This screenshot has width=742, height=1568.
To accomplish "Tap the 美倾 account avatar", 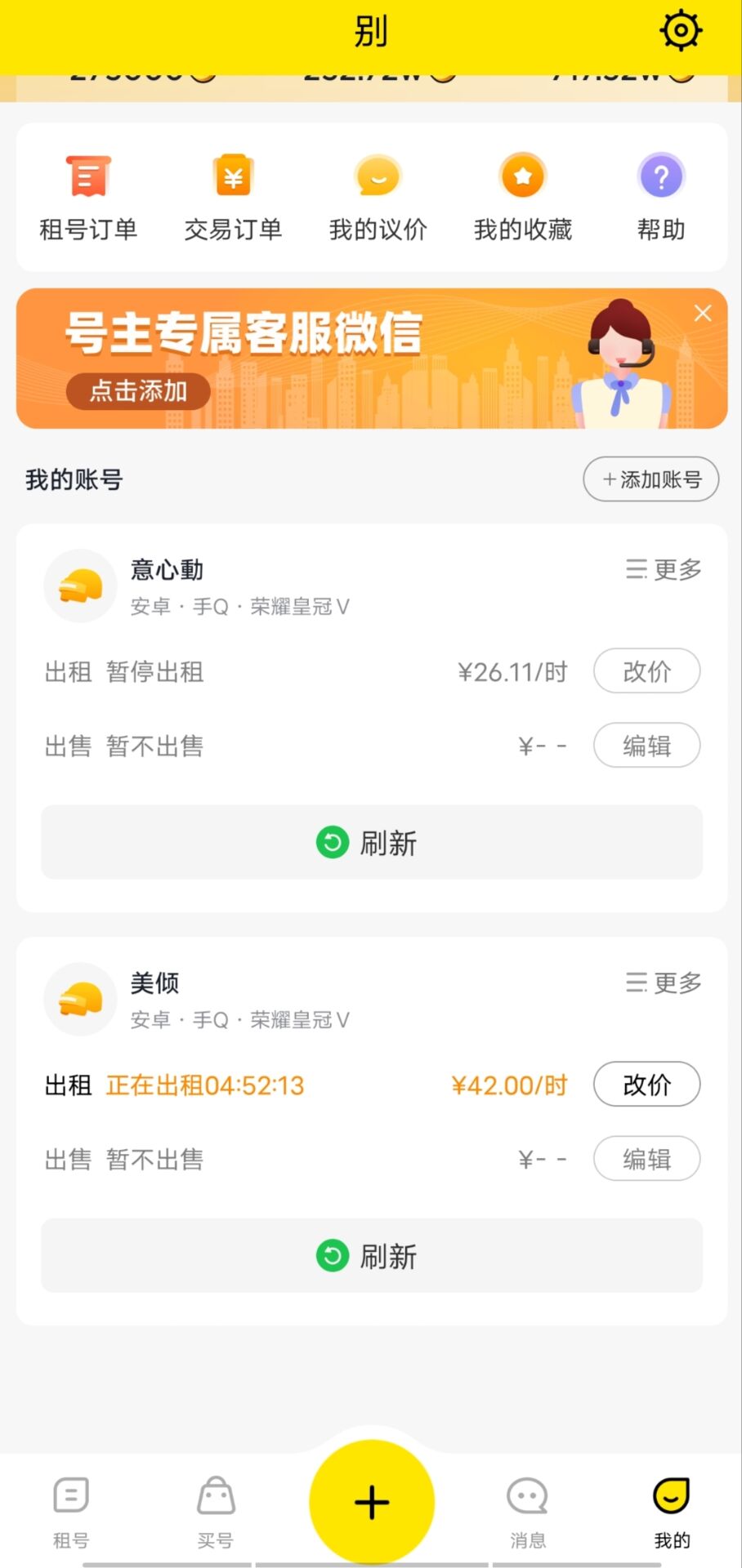I will pos(79,999).
